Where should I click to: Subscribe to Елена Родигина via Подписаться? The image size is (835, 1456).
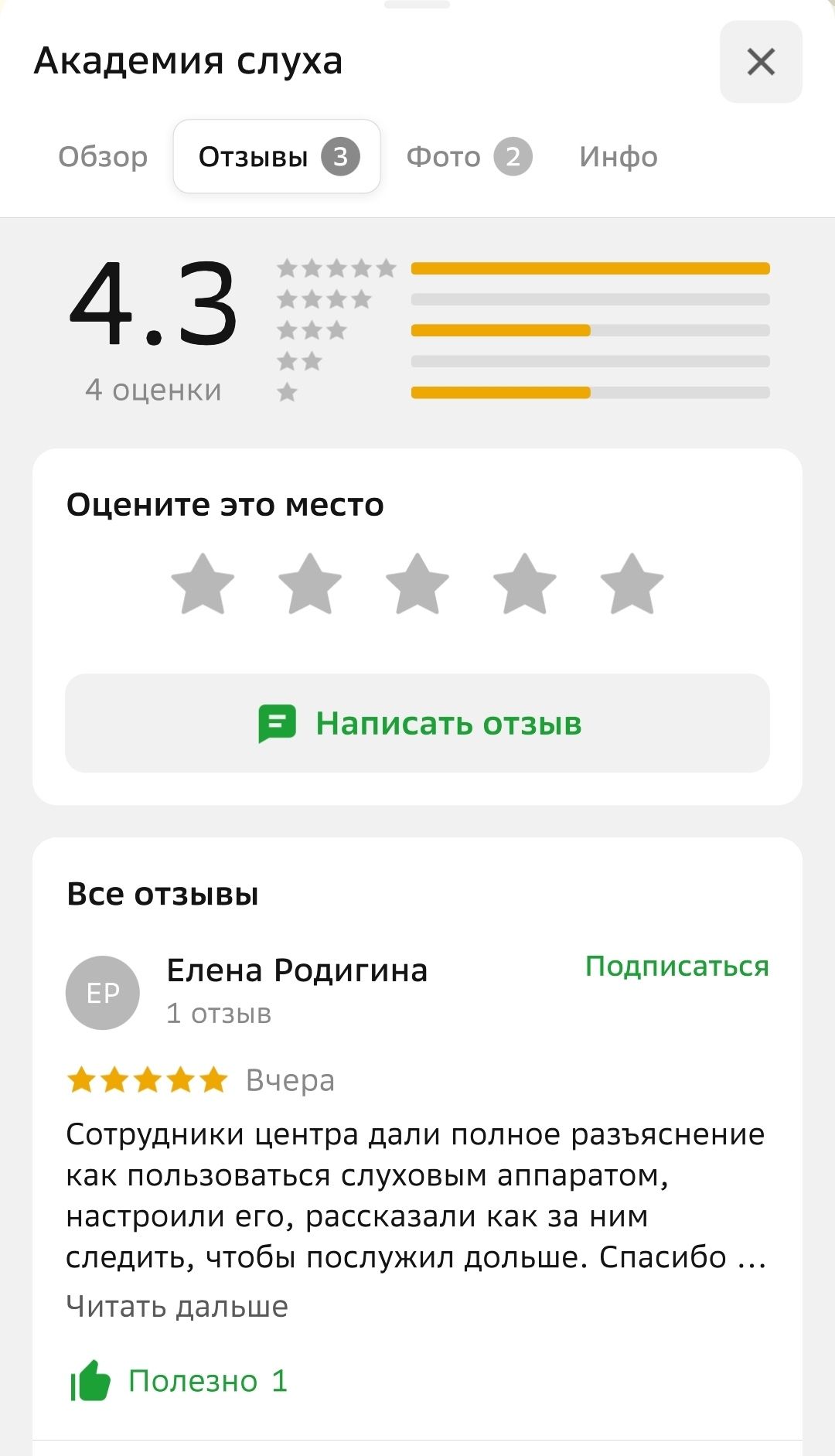(x=677, y=967)
